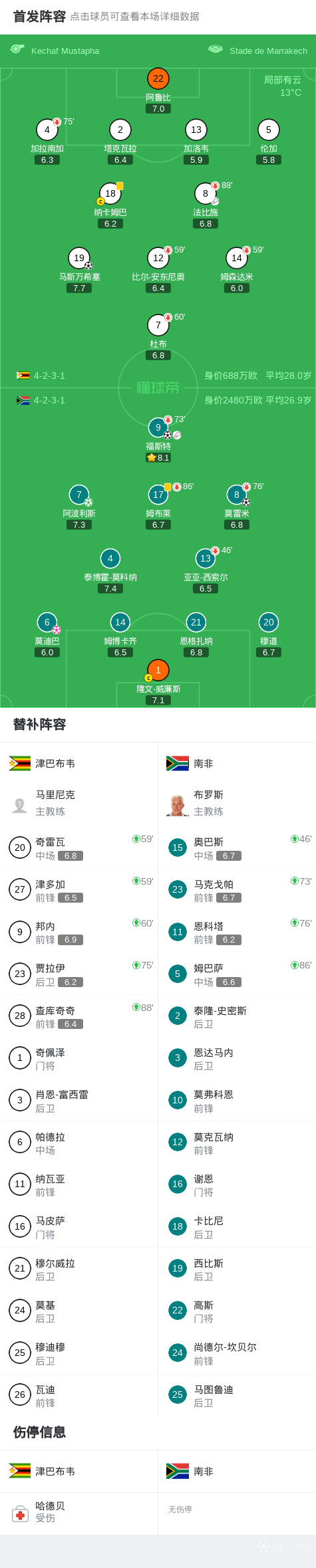Open substitute 莫弗科恩 number 10 row
The image size is (316, 1568).
point(237,1100)
